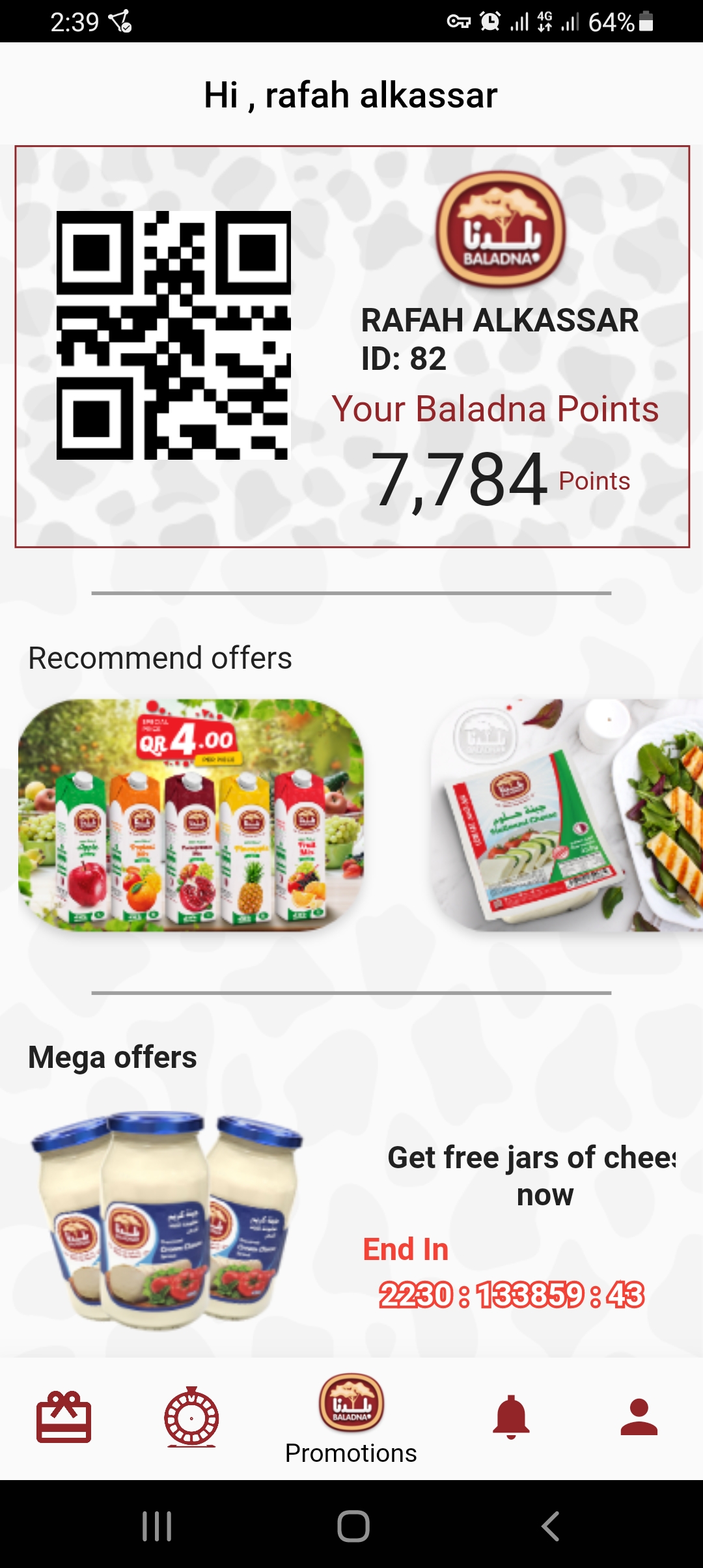Go to the phone's home screen
The height and width of the screenshot is (1568, 703).
353,1526
